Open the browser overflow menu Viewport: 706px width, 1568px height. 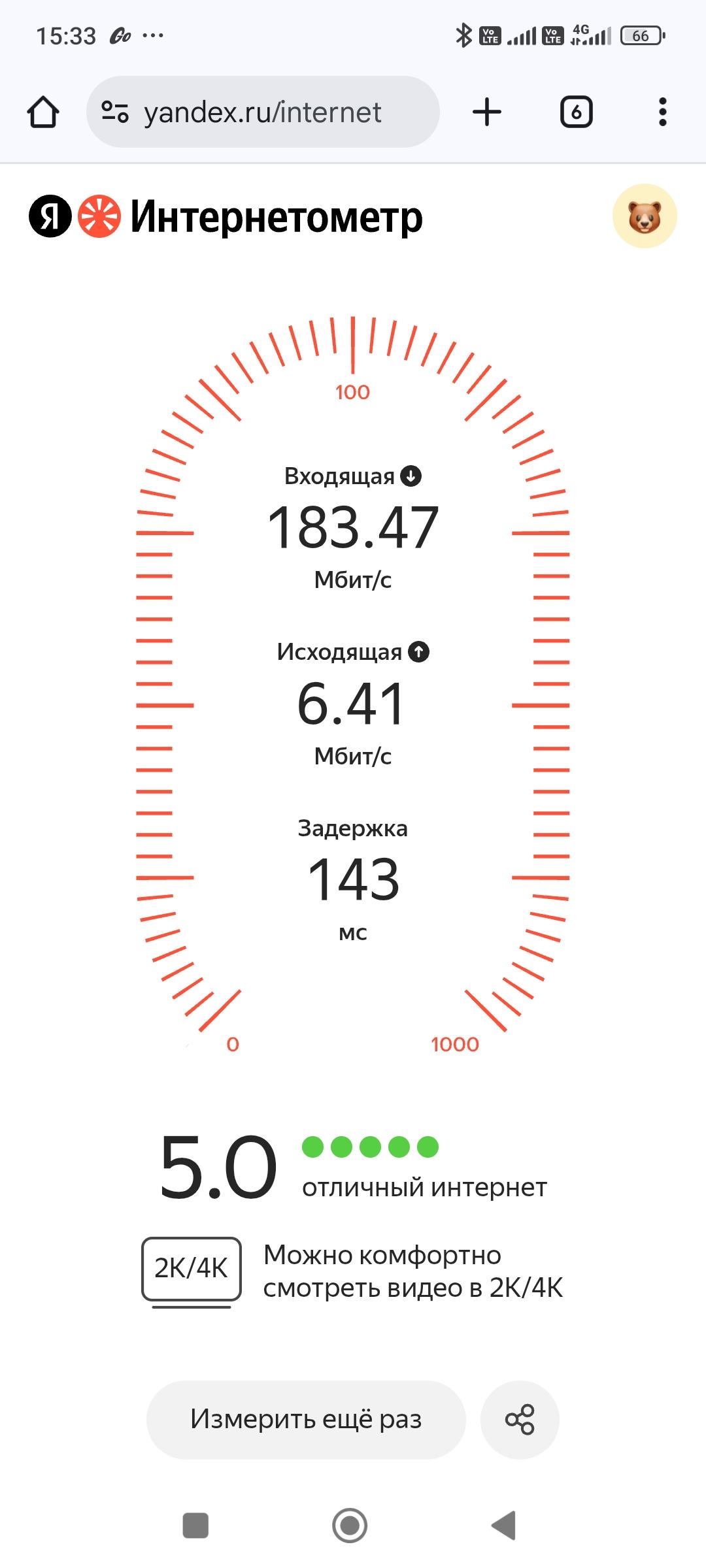(662, 112)
